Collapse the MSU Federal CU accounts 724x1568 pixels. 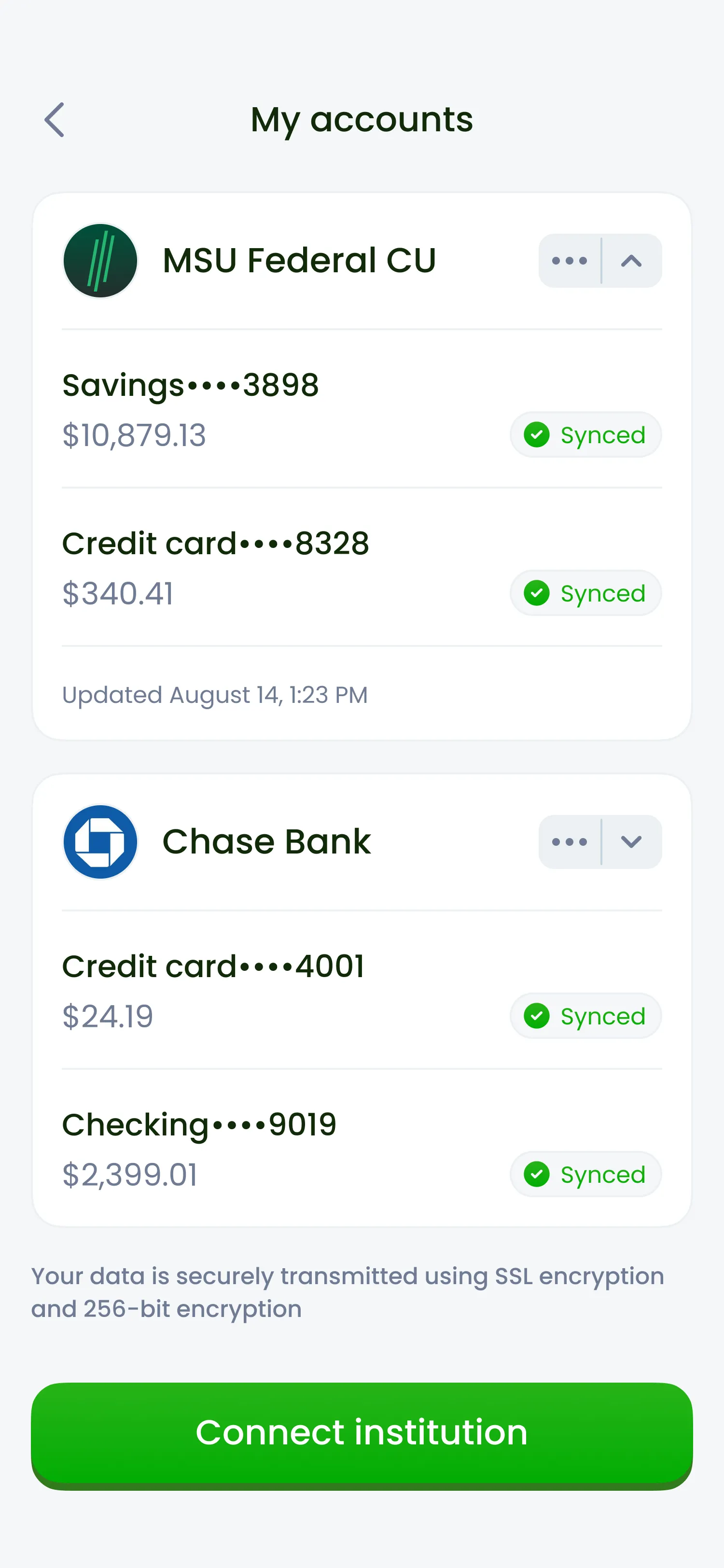coord(631,261)
